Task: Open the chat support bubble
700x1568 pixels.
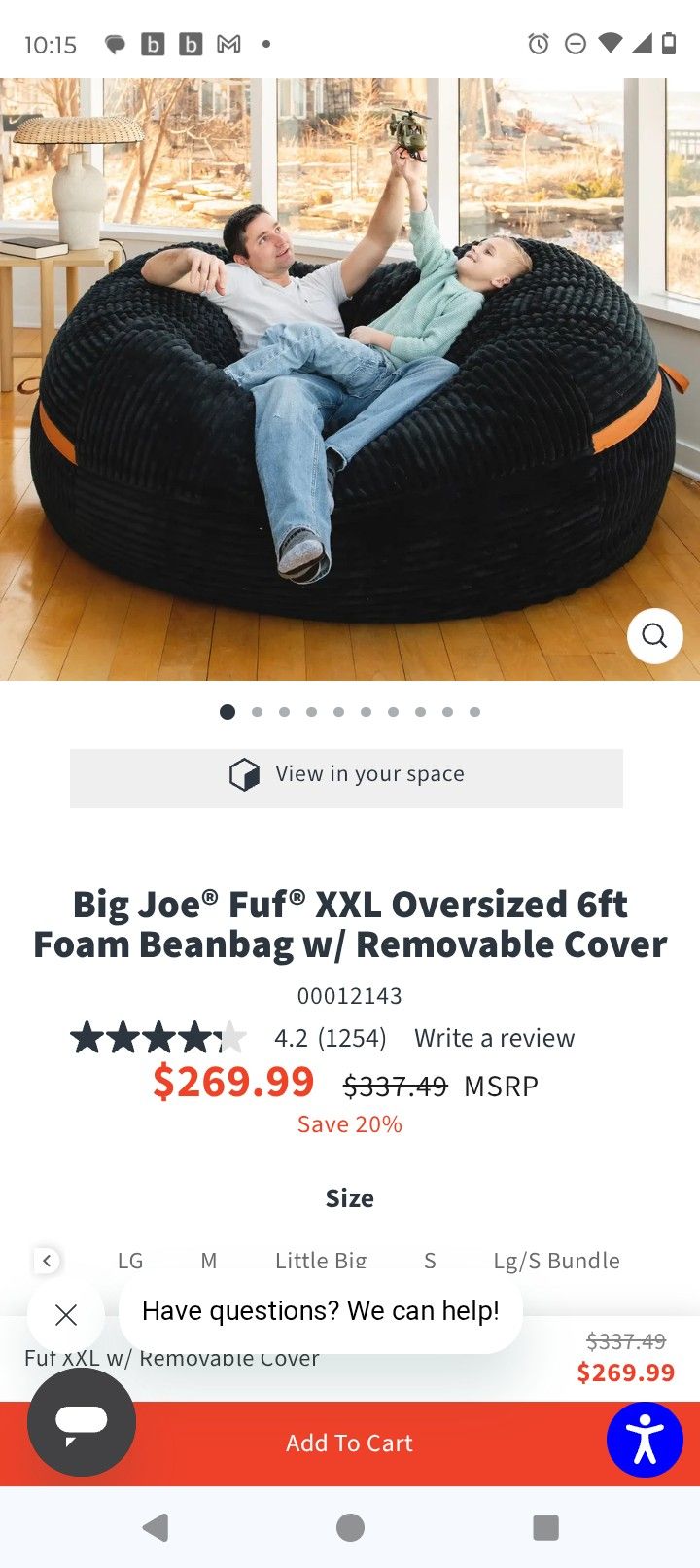Action: 82,1421
